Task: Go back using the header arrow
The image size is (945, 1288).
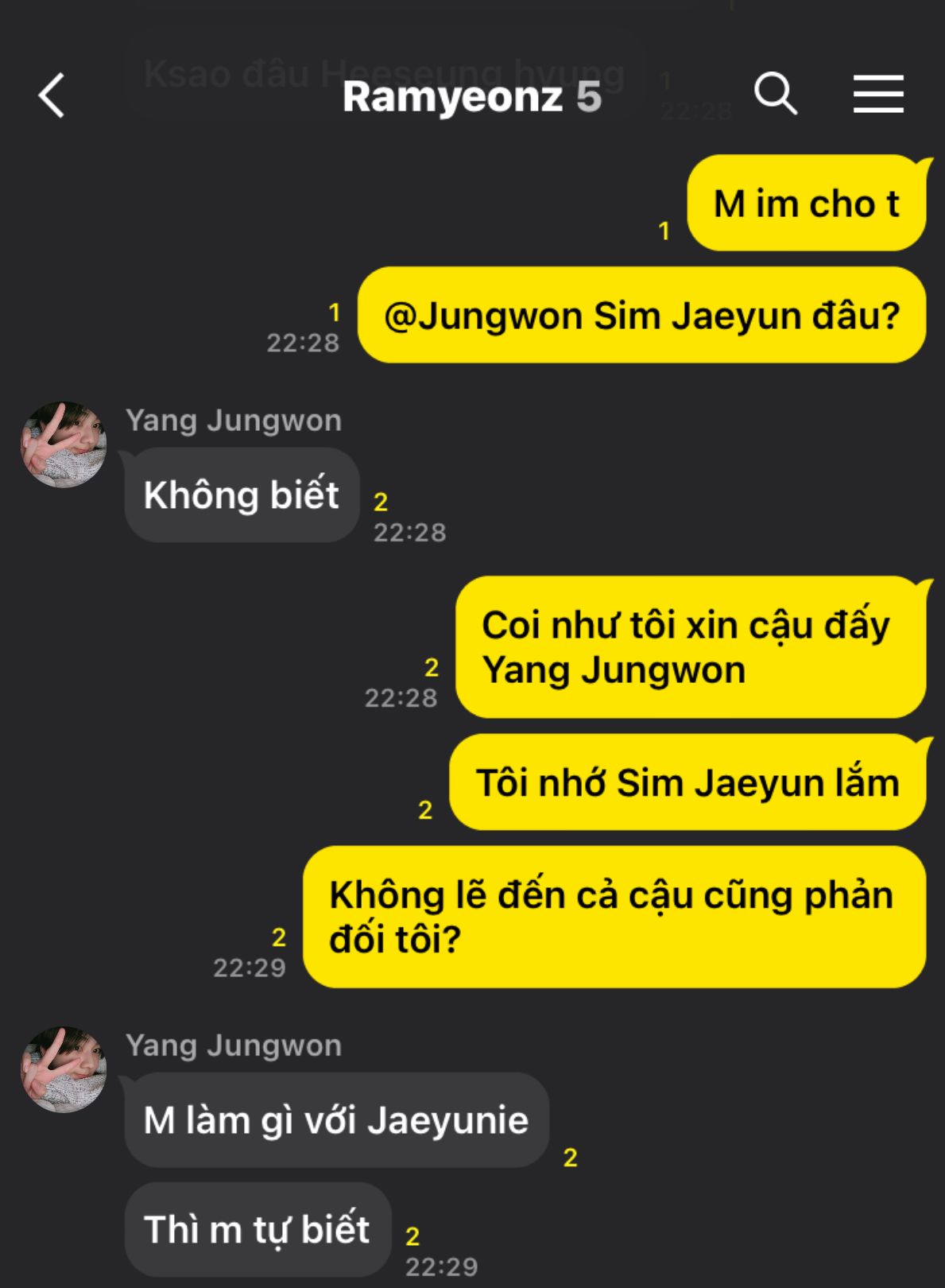Action: 52,96
